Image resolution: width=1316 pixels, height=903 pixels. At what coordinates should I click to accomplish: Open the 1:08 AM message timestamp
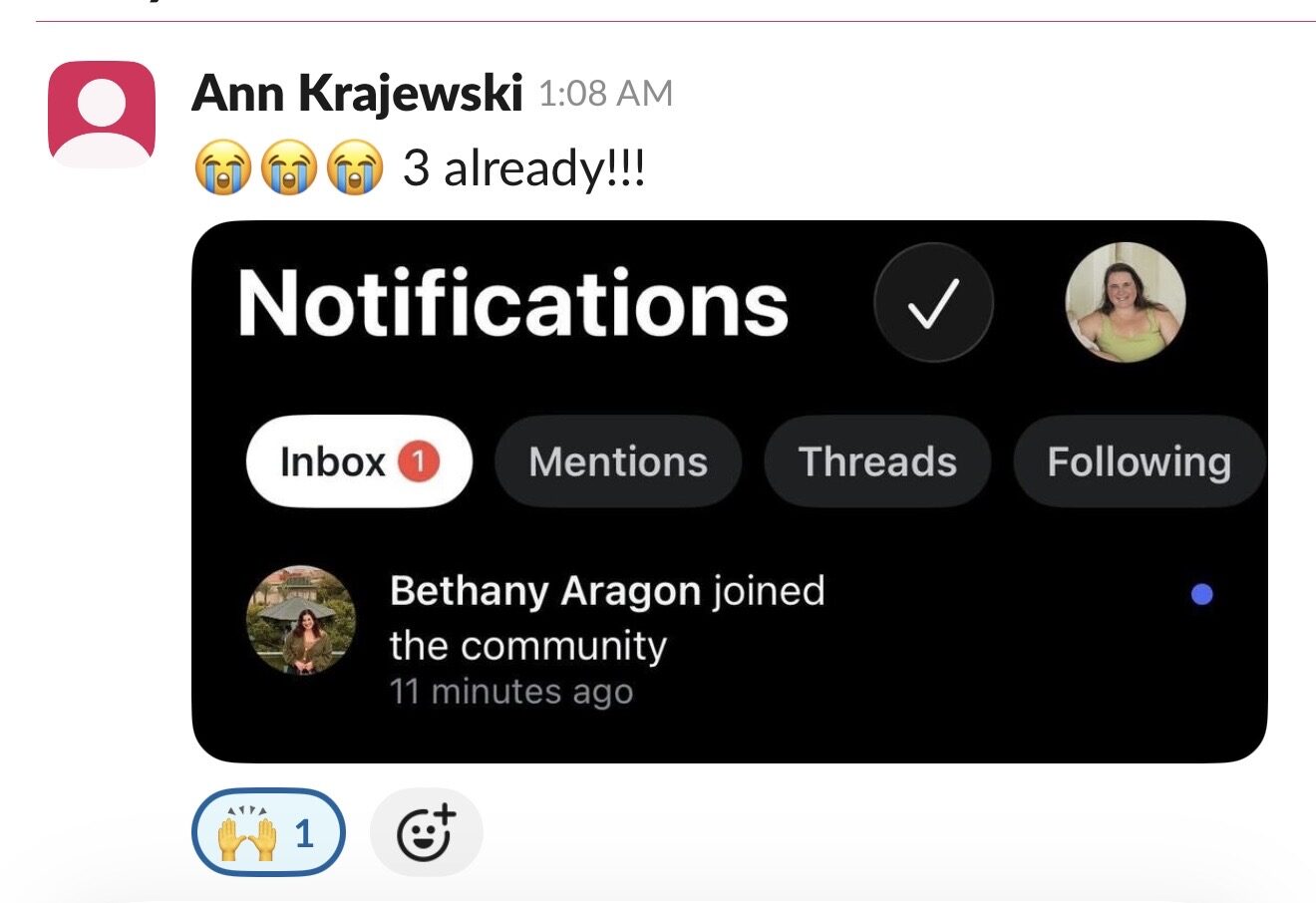[605, 94]
